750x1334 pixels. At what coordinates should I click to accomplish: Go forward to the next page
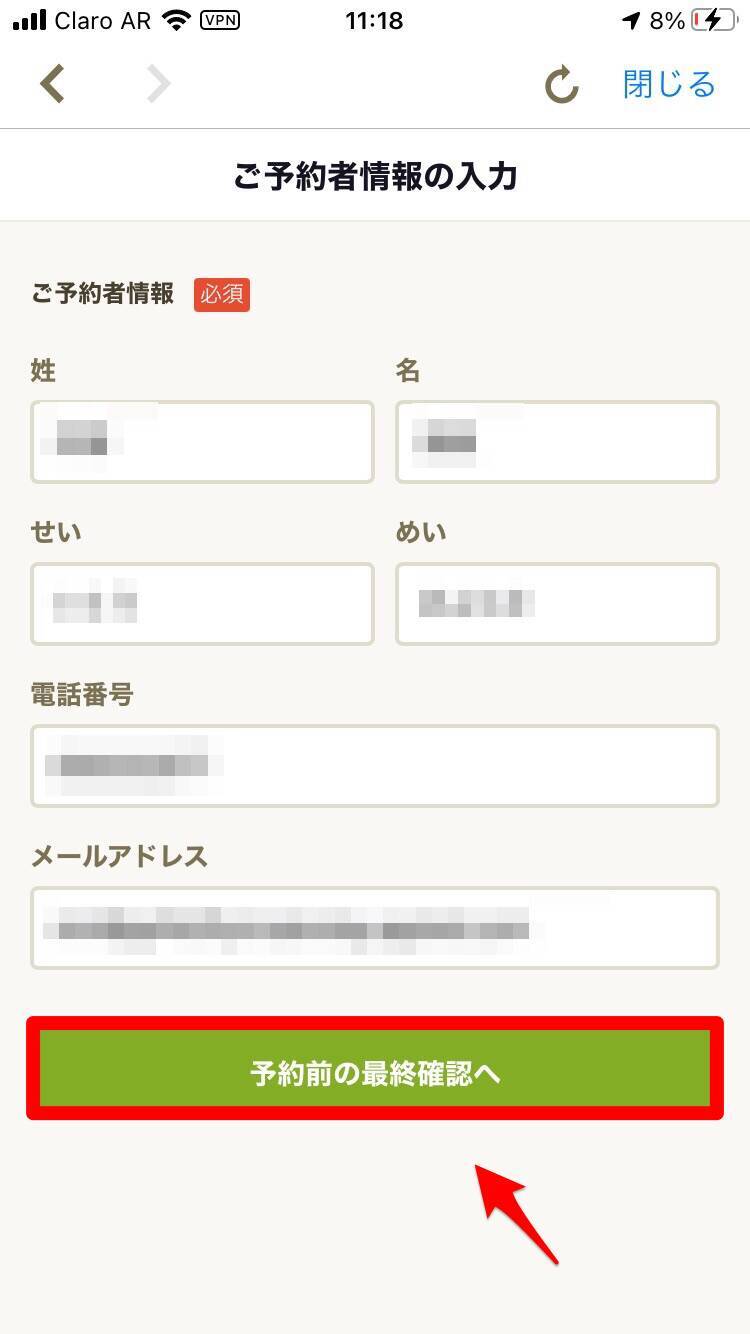point(158,84)
